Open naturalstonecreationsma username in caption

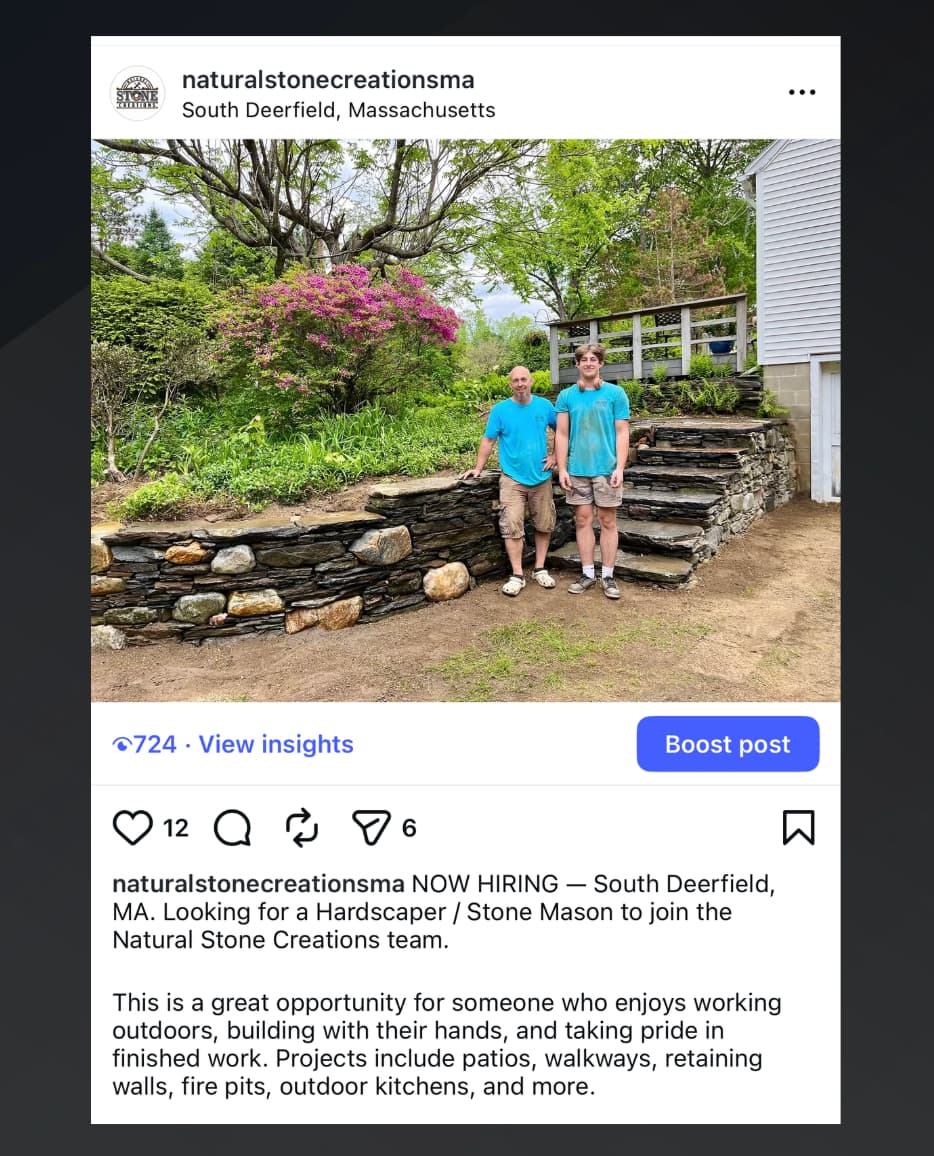coord(258,883)
